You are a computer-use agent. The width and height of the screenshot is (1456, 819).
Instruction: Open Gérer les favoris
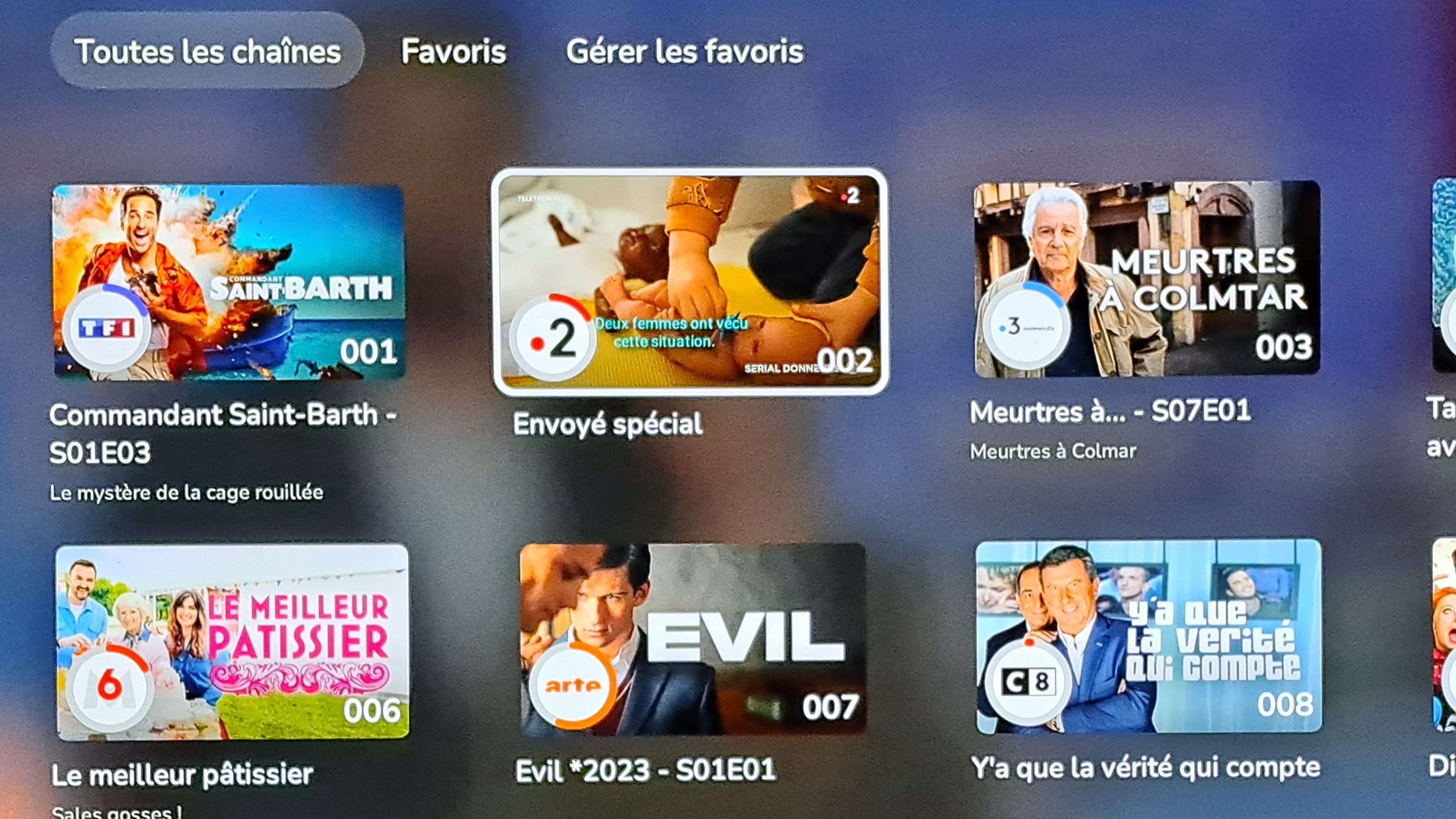click(x=684, y=51)
